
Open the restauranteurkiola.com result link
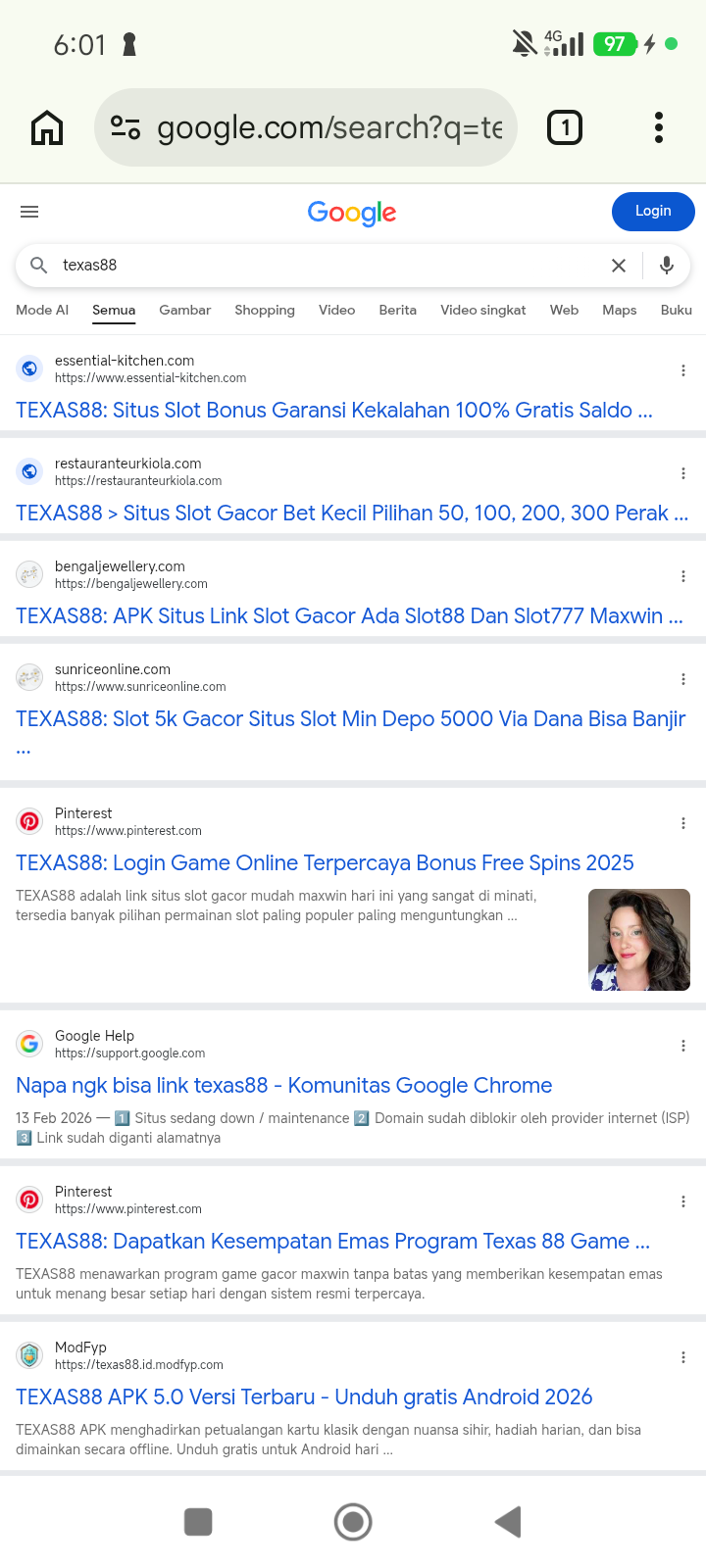click(352, 514)
